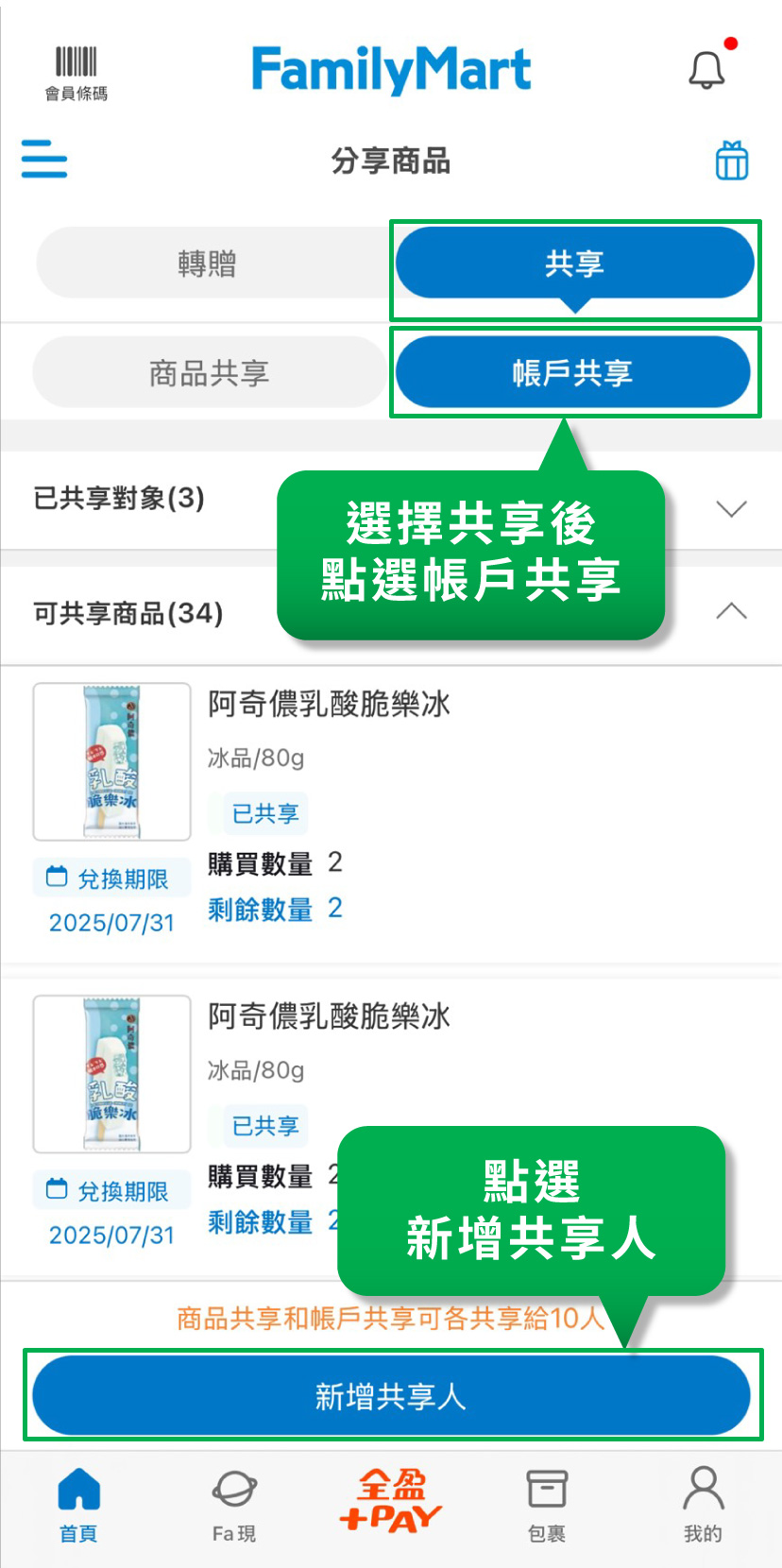The width and height of the screenshot is (782, 1568).
Task: Choose 帳戶共享
Action: [x=572, y=373]
